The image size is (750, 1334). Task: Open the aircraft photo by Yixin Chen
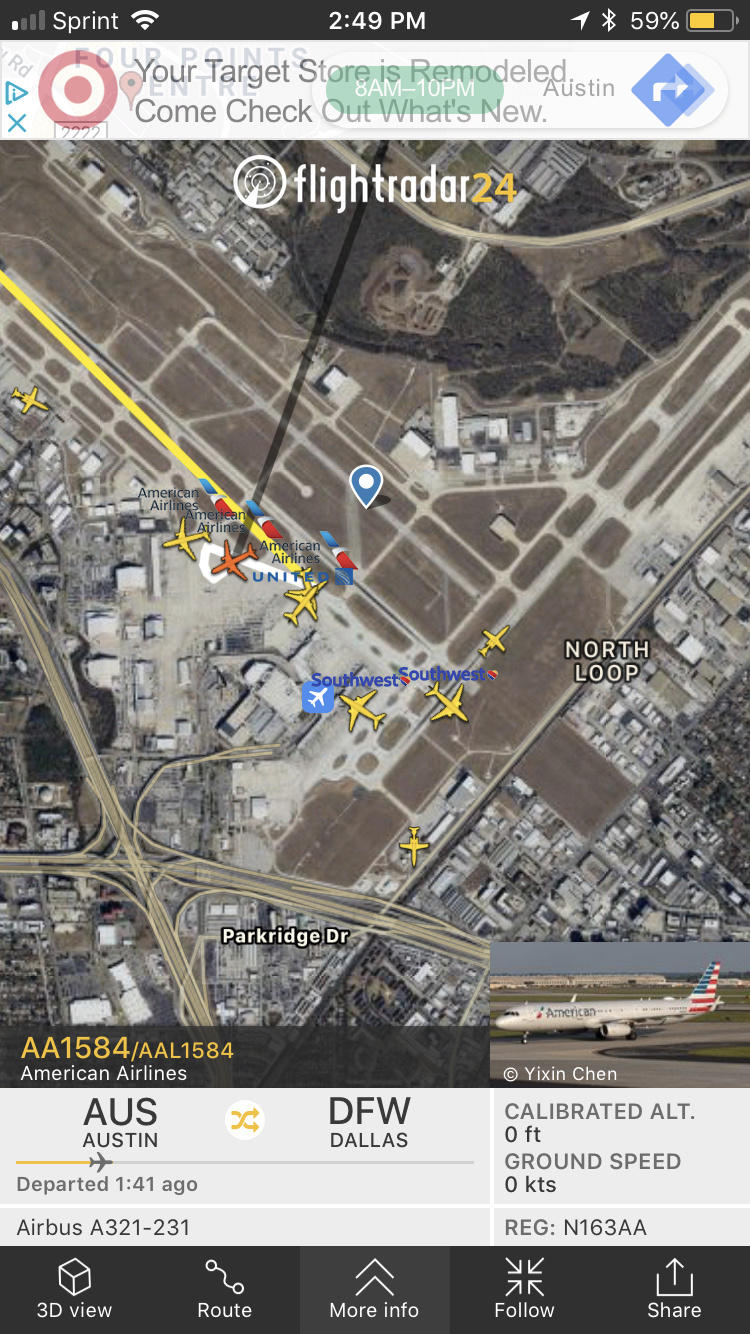point(619,1013)
